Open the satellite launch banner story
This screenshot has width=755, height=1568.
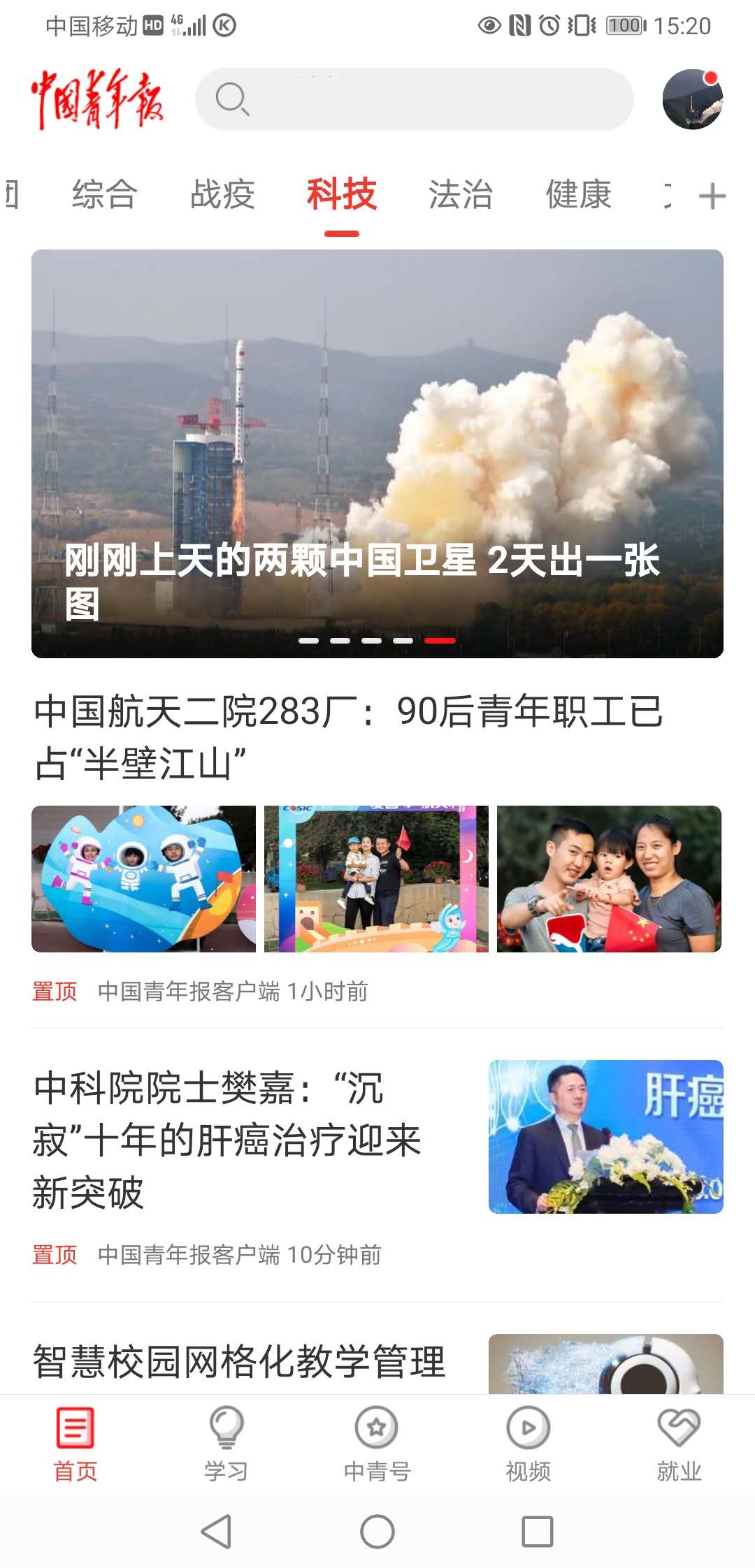click(x=377, y=453)
